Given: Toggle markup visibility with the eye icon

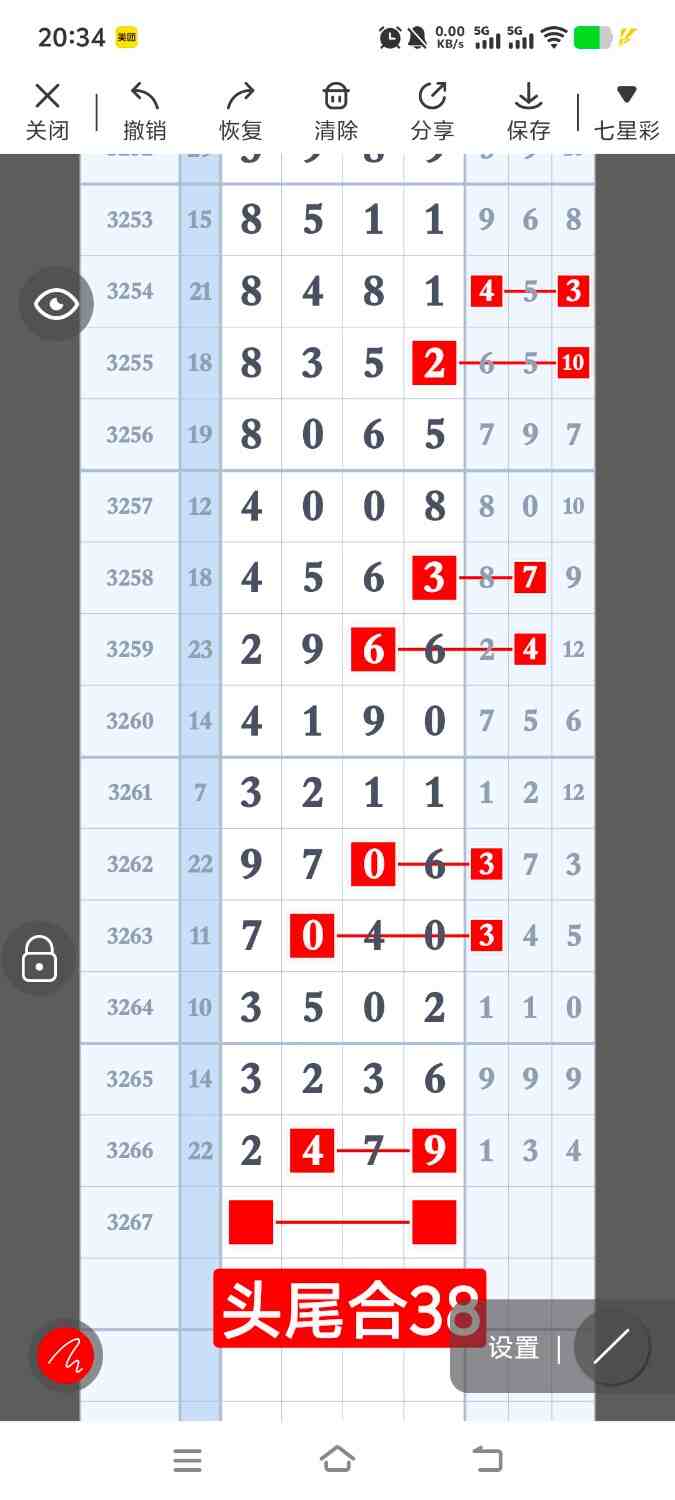Looking at the screenshot, I should click(56, 304).
